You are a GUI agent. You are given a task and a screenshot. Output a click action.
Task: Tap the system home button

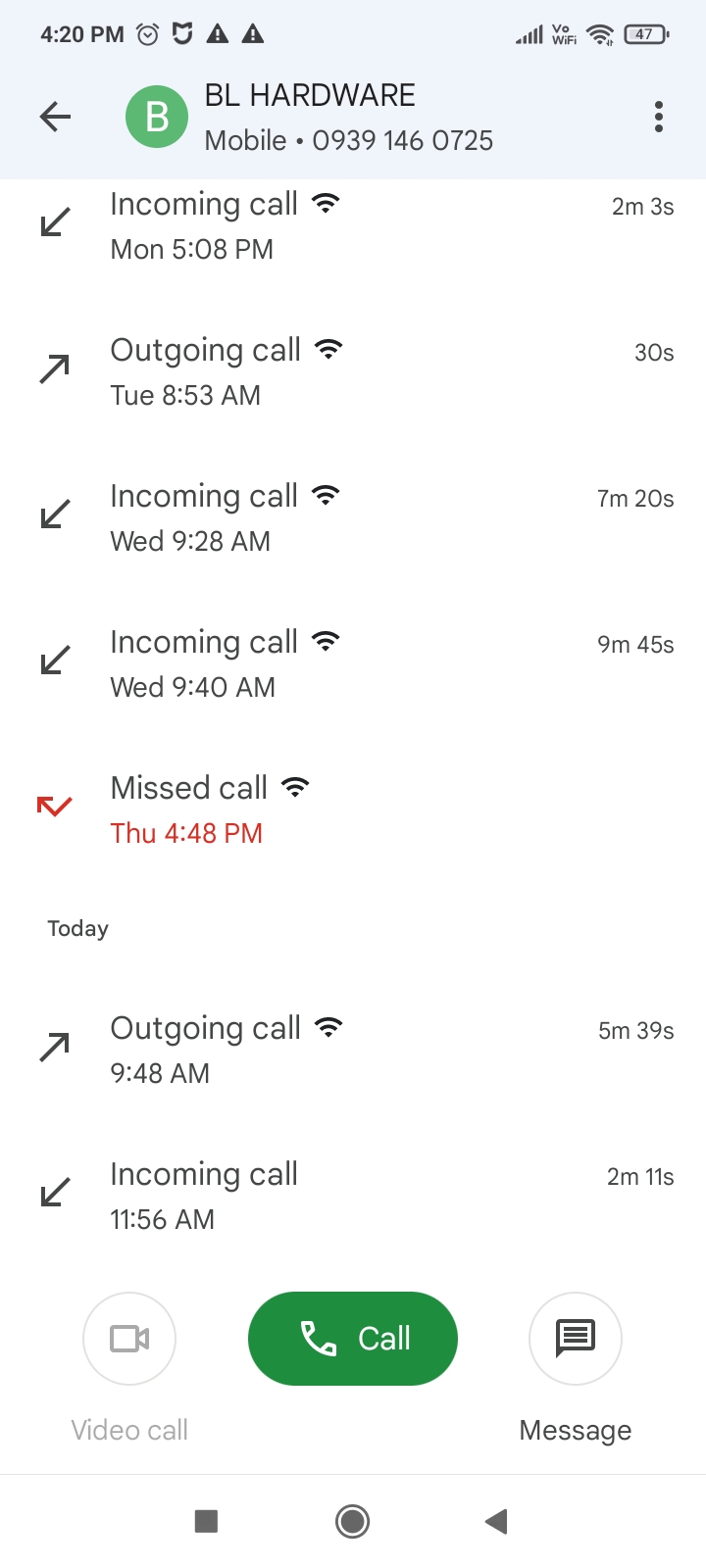352,1521
